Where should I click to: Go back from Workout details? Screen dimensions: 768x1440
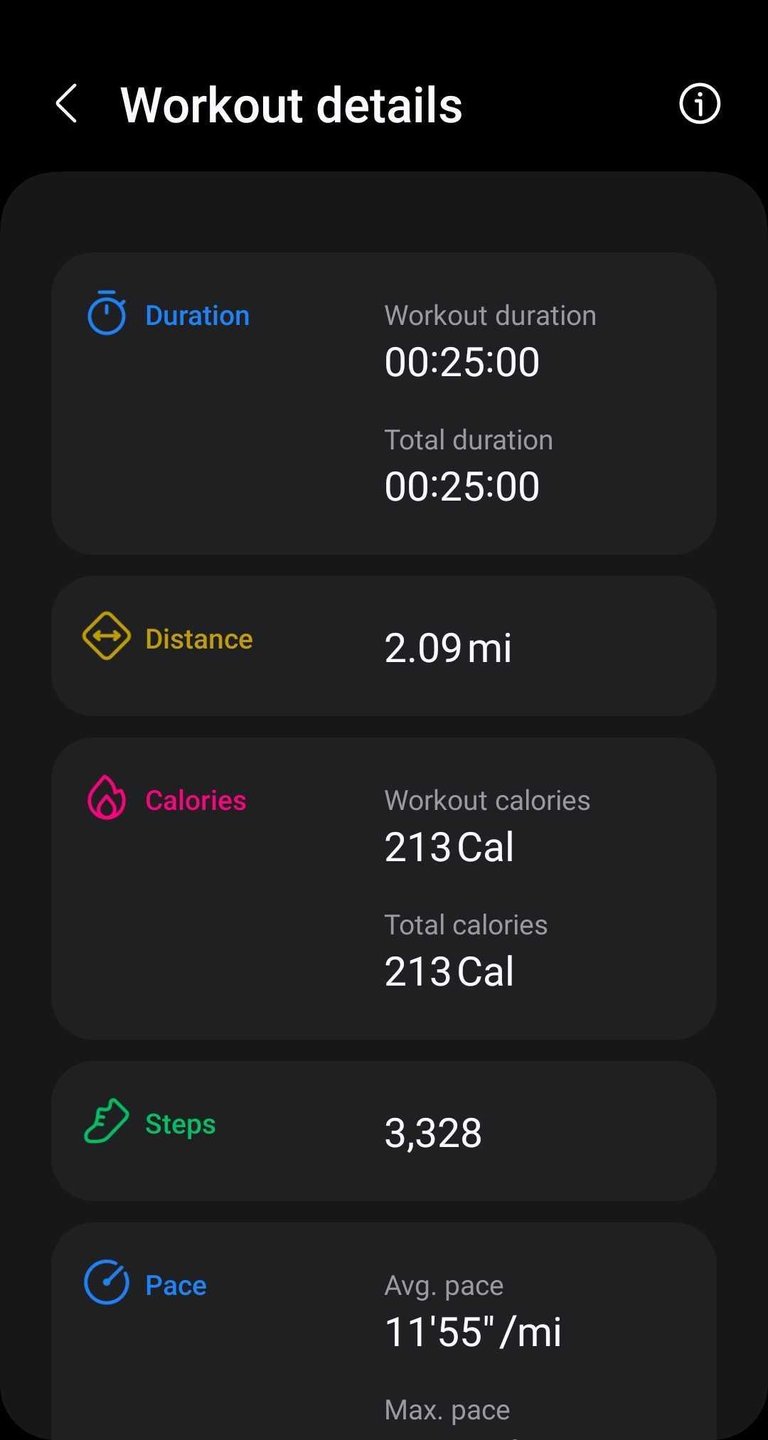[66, 104]
